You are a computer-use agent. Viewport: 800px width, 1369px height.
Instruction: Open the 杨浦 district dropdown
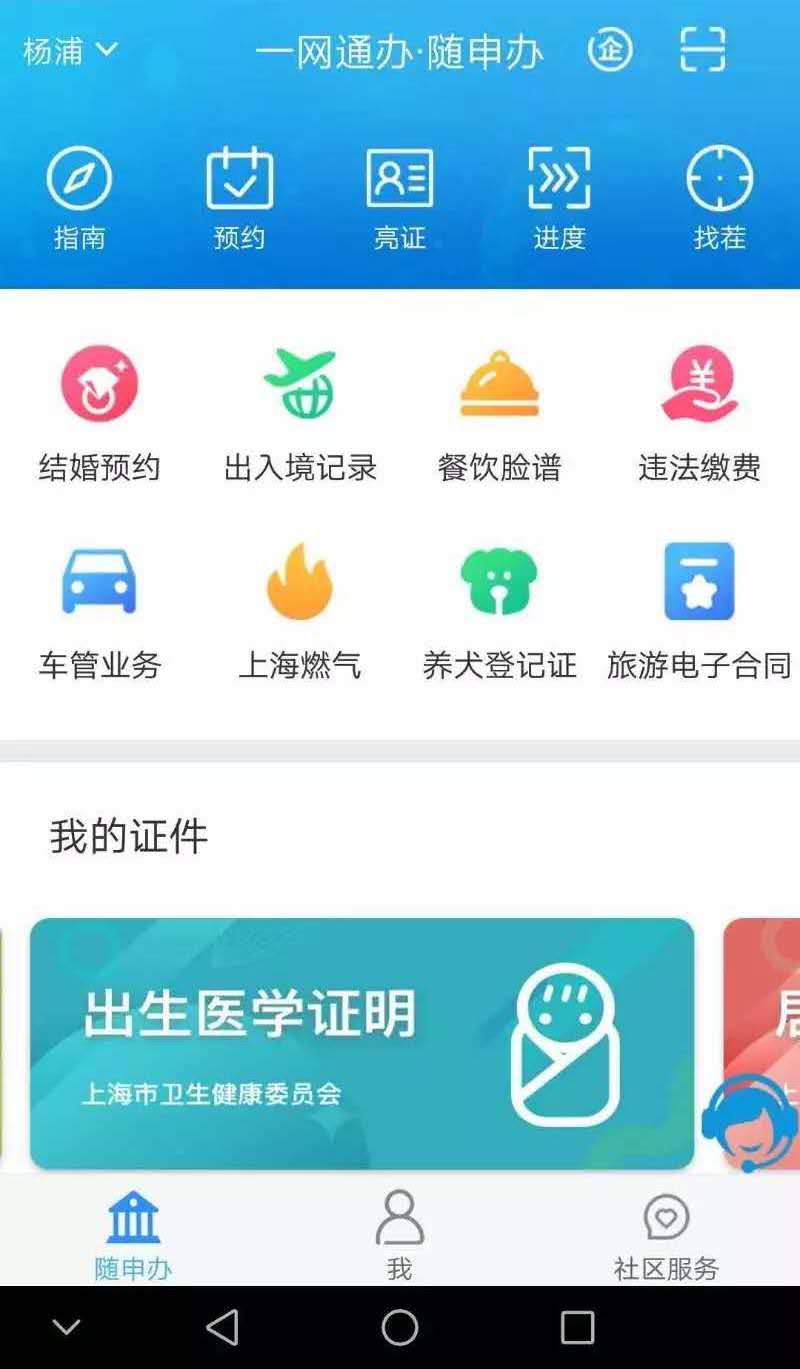tap(70, 50)
